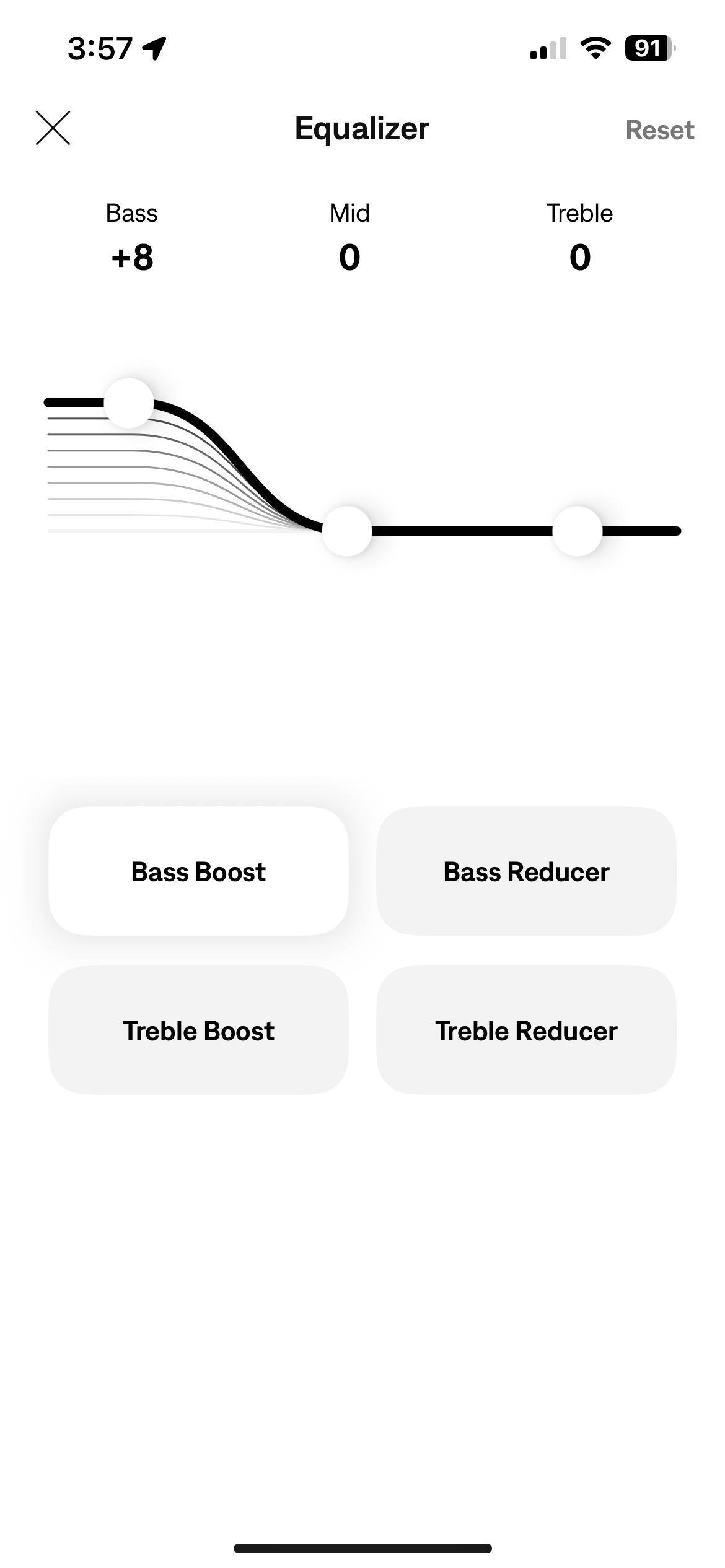Apply the Bass Reducer preset

click(x=526, y=871)
